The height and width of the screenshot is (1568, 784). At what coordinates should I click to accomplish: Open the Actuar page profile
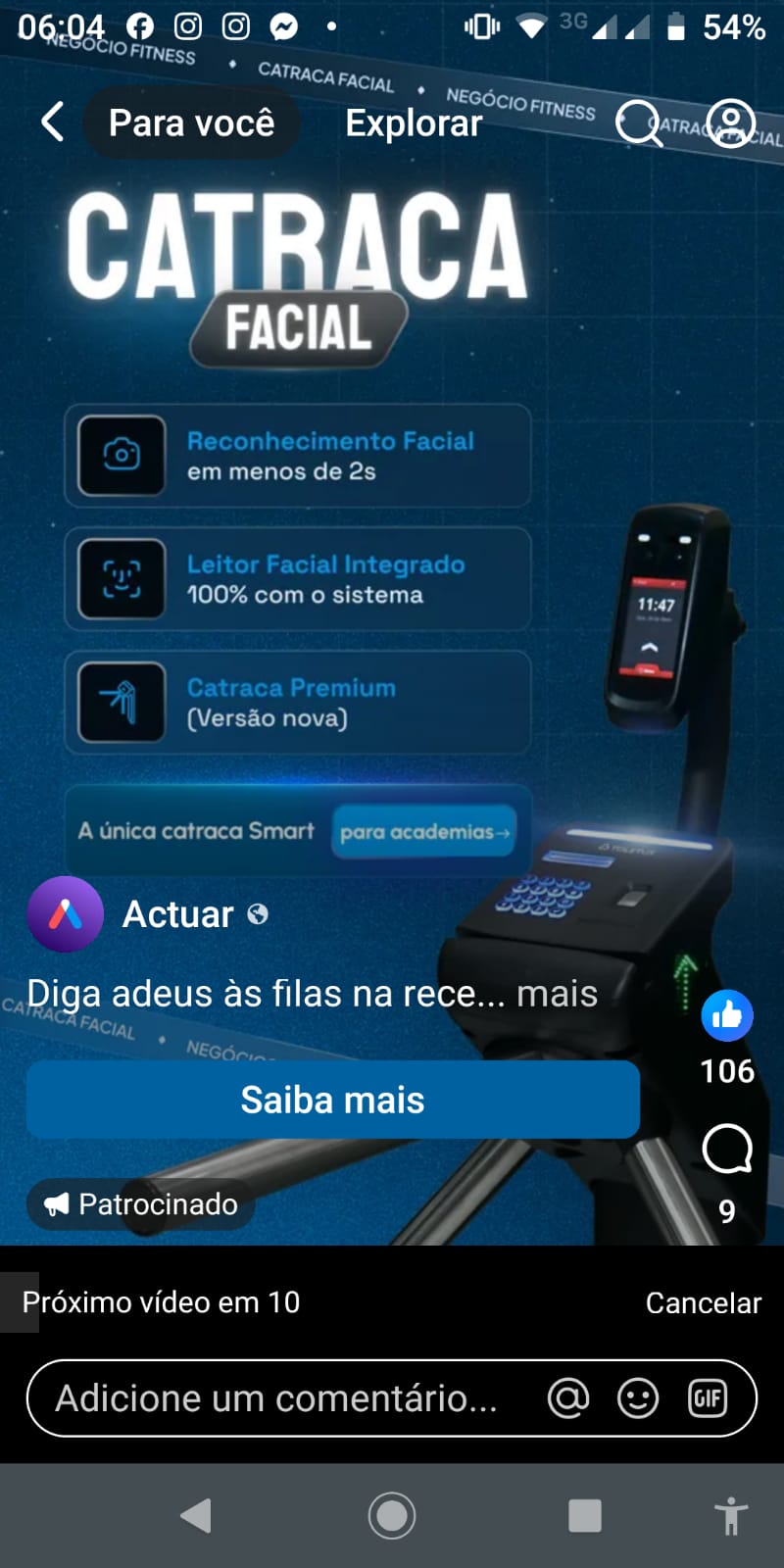177,914
